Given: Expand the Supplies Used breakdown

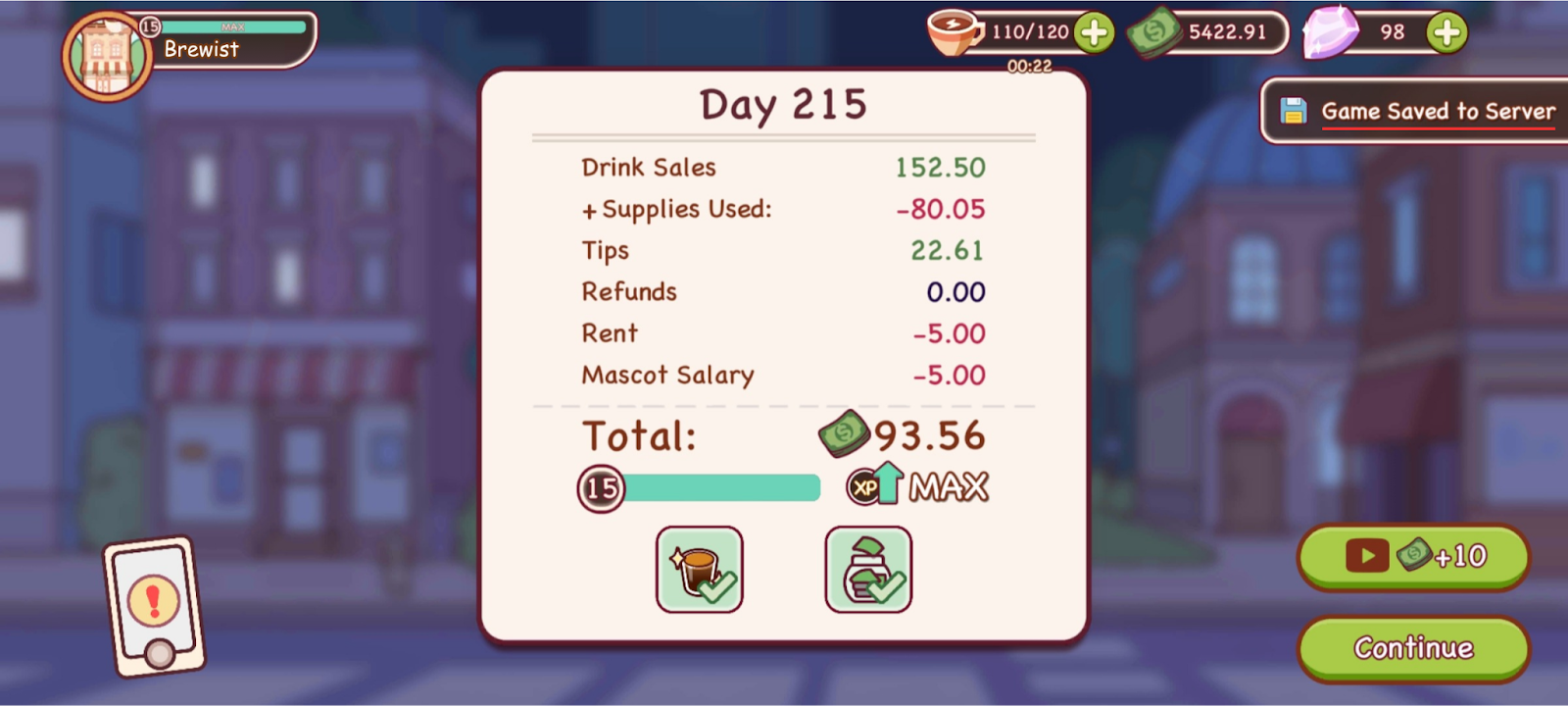Looking at the screenshot, I should [x=590, y=211].
